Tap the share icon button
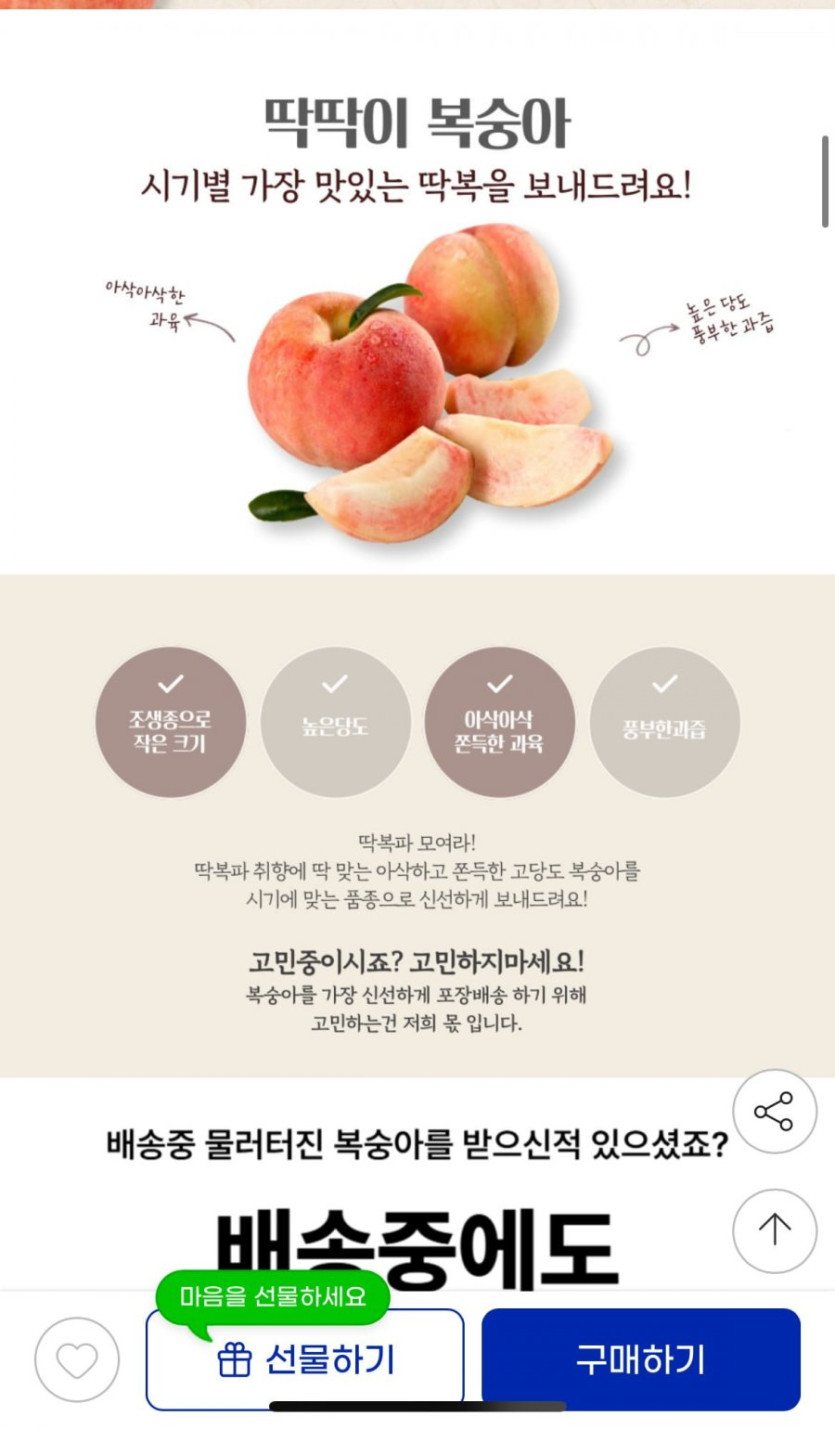The image size is (835, 1429). (x=774, y=1111)
